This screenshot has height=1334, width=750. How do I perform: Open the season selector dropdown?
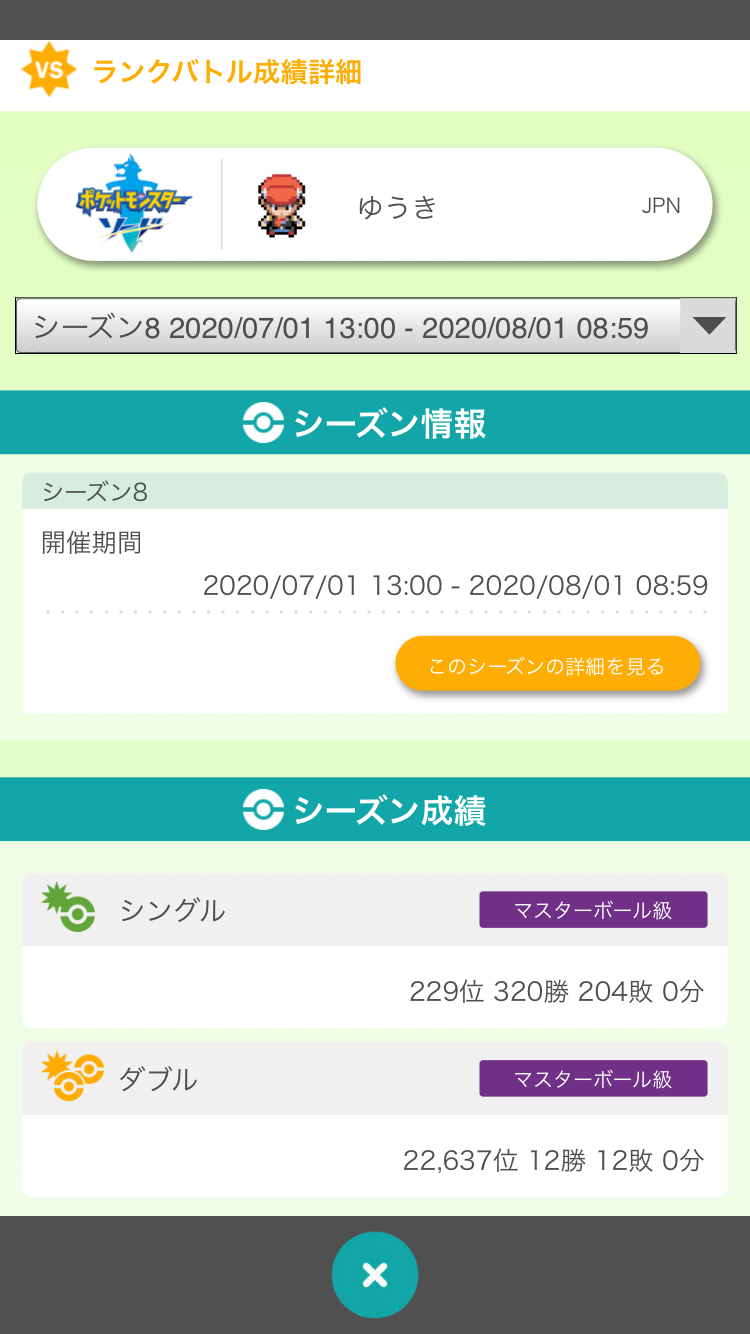coord(375,326)
